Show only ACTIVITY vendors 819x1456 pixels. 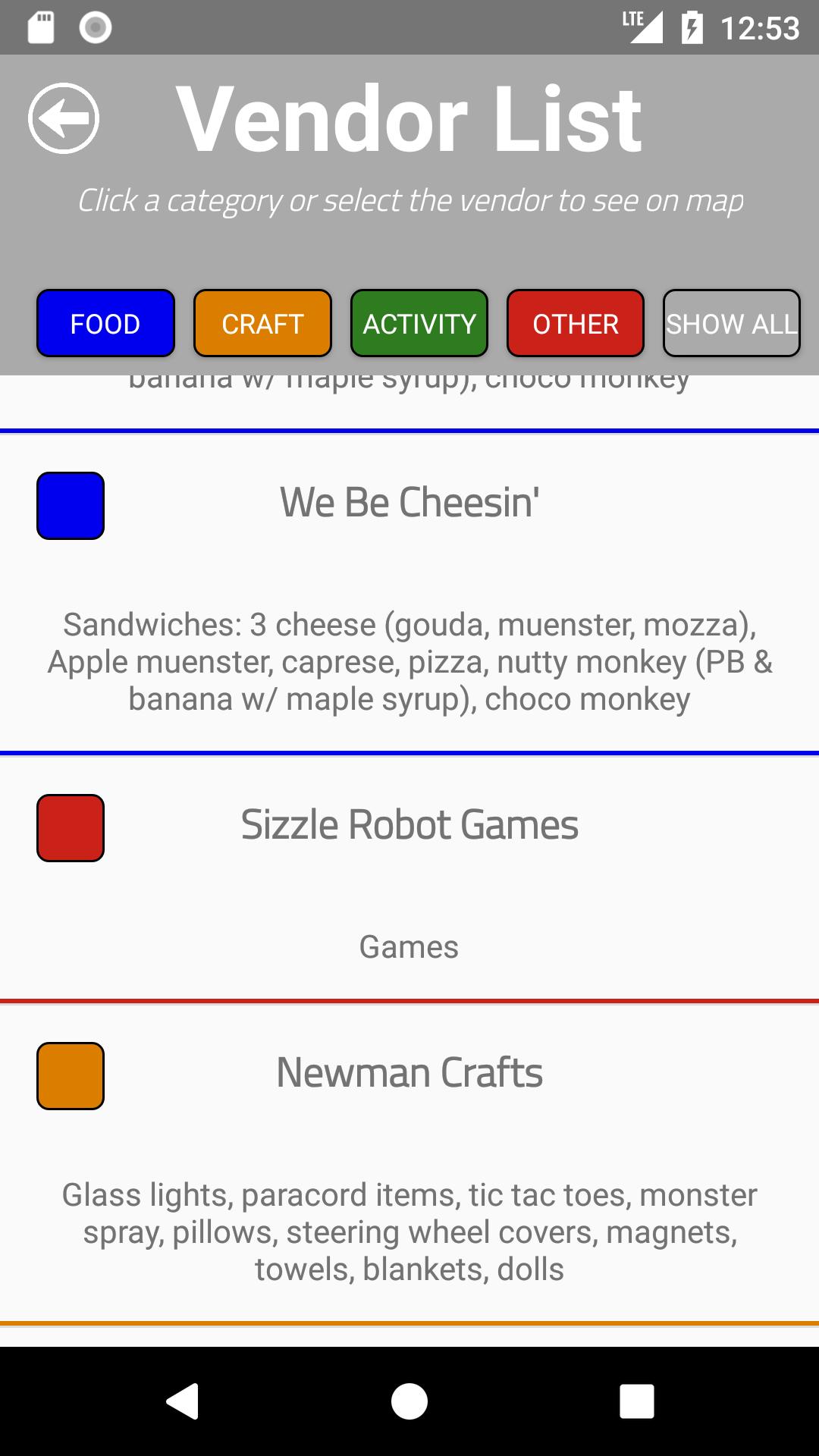tap(419, 324)
